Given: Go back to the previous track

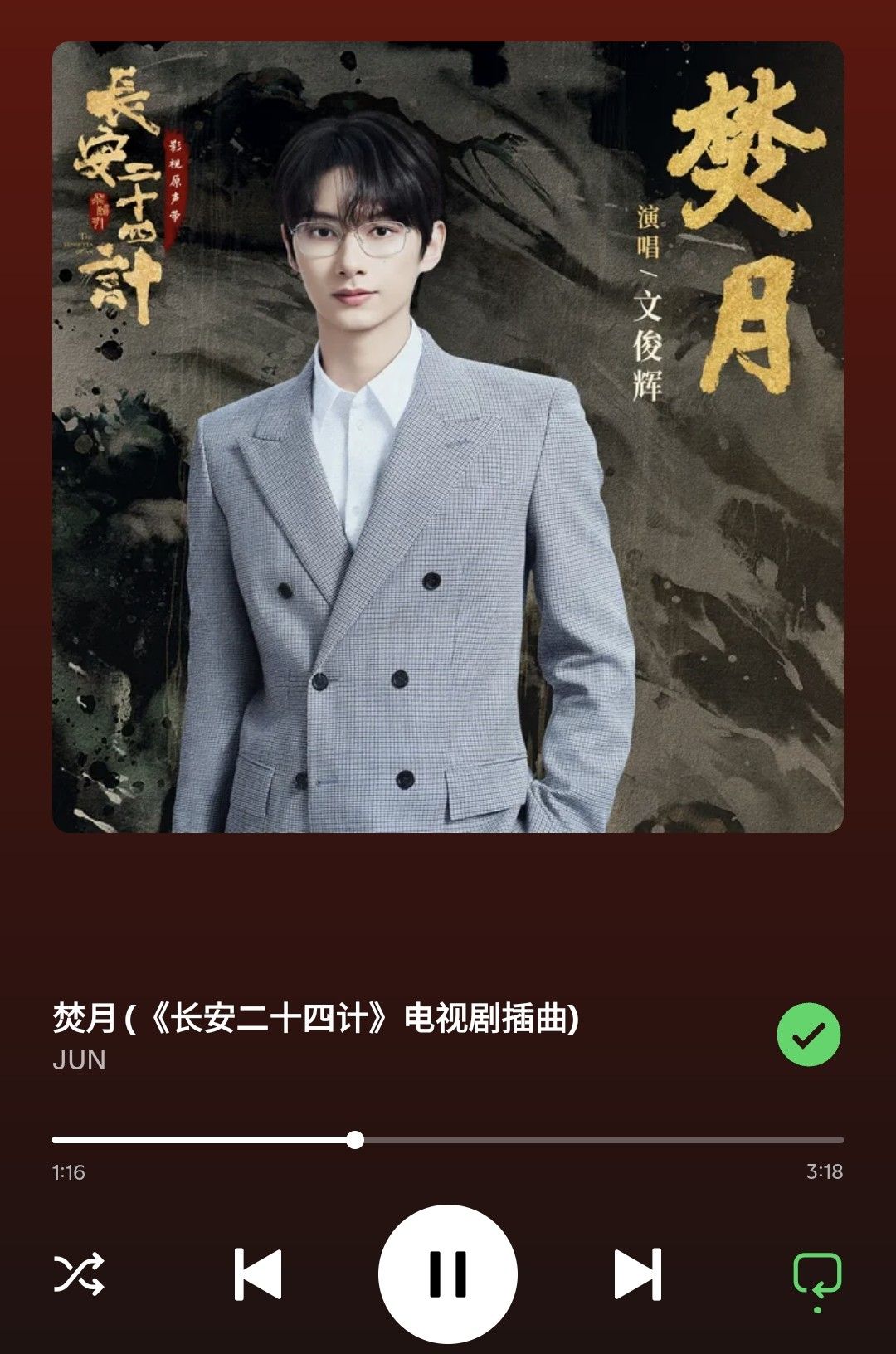Looking at the screenshot, I should 258,1274.
